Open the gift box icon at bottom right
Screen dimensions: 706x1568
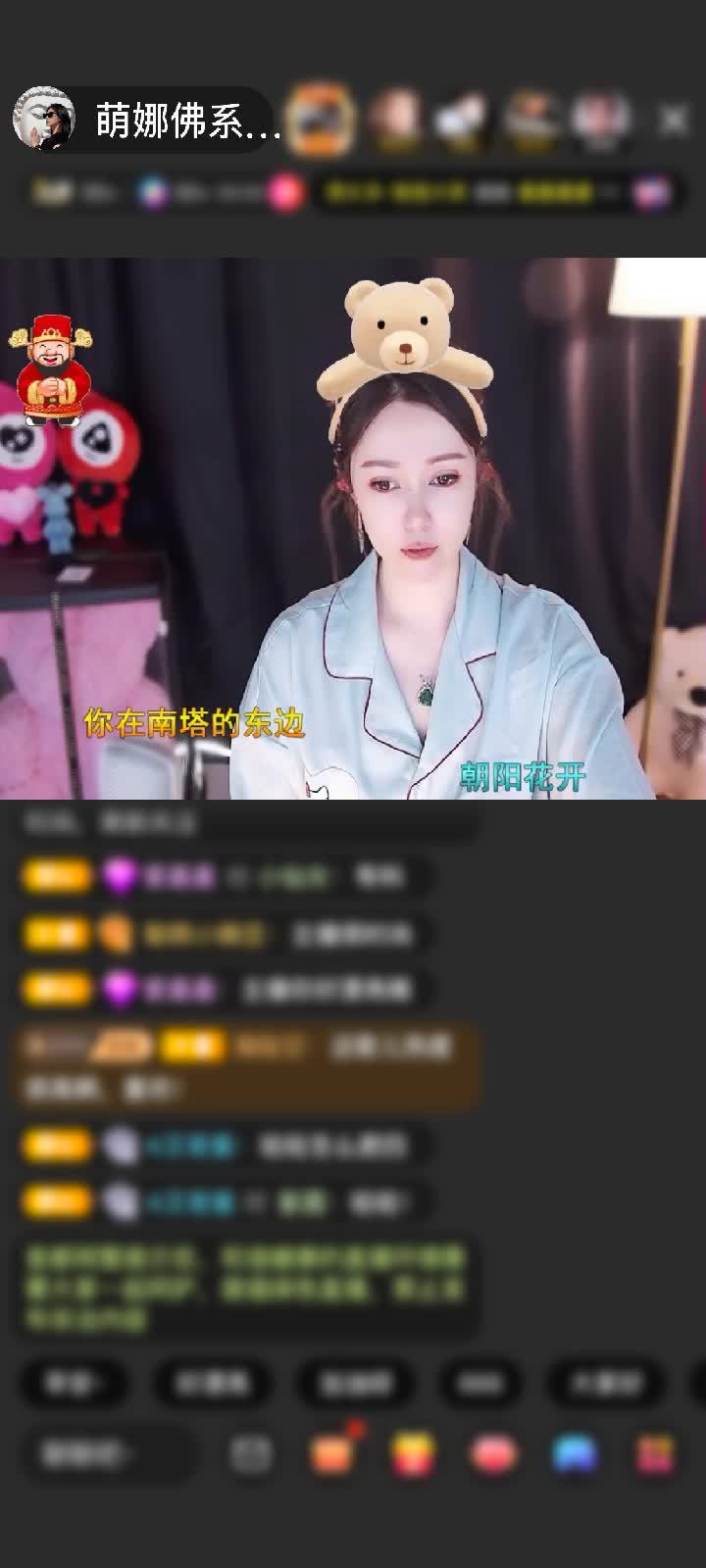655,1454
